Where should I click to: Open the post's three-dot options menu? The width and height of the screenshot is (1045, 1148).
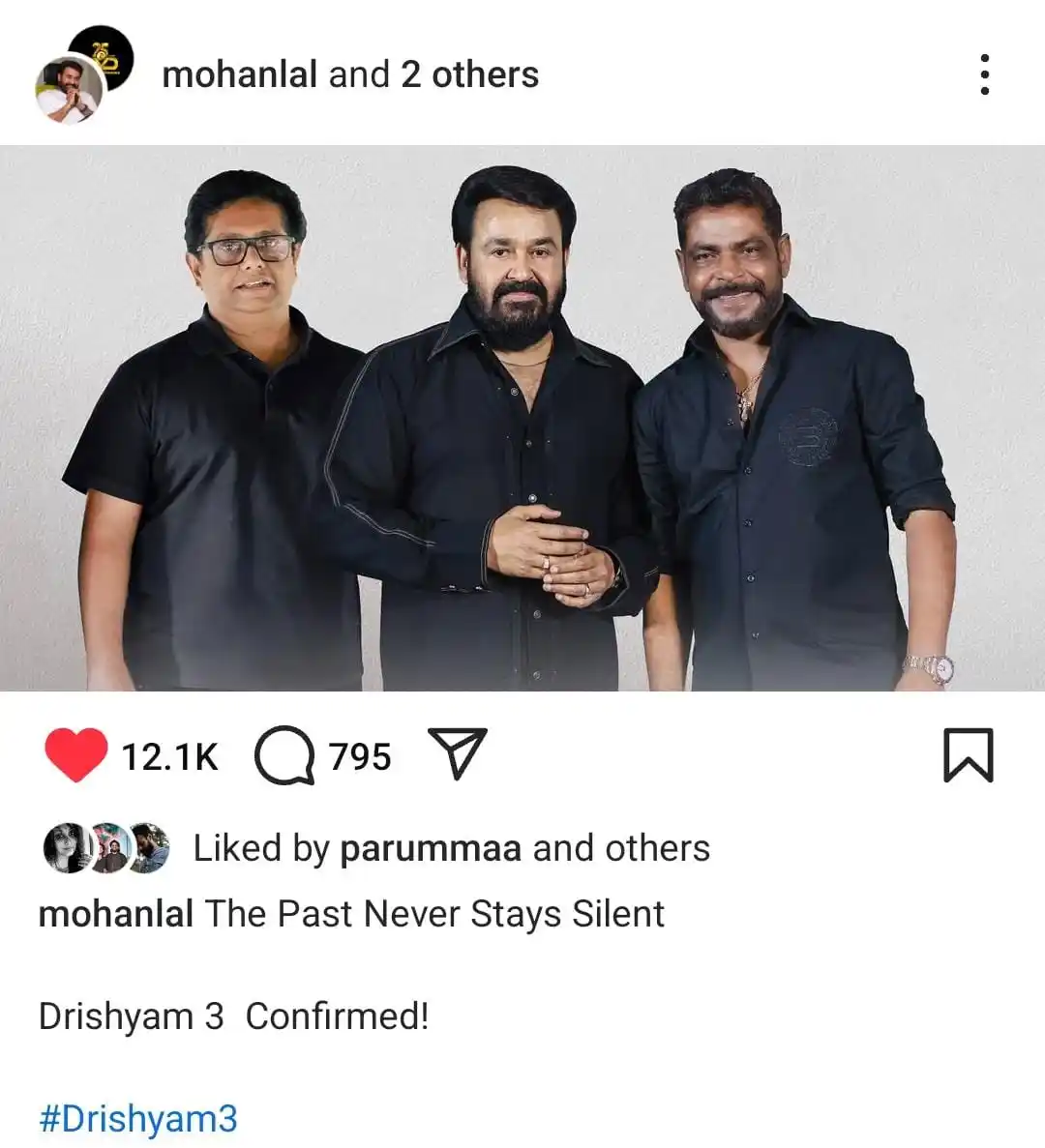(x=984, y=74)
